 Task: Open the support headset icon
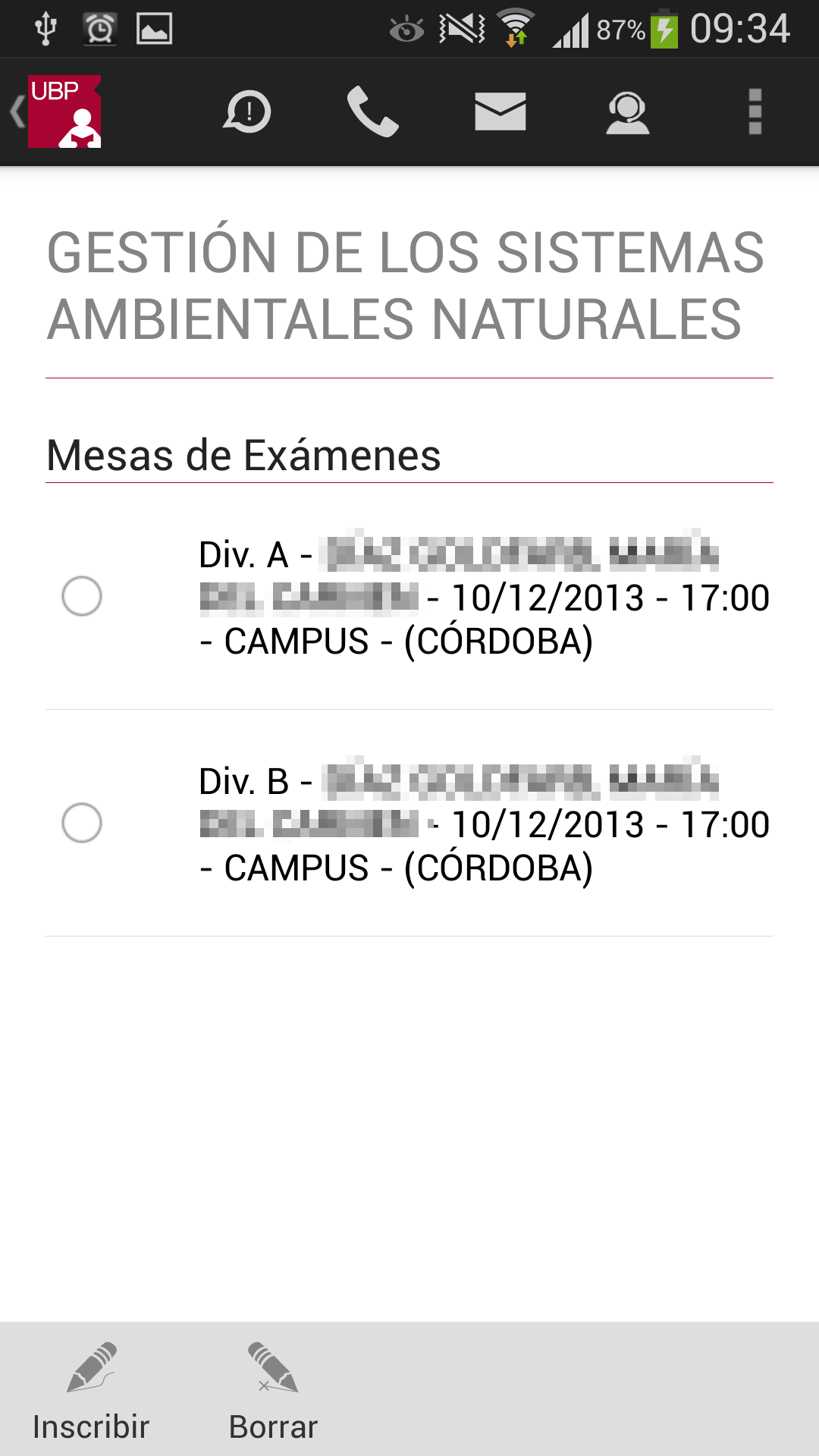click(x=627, y=112)
